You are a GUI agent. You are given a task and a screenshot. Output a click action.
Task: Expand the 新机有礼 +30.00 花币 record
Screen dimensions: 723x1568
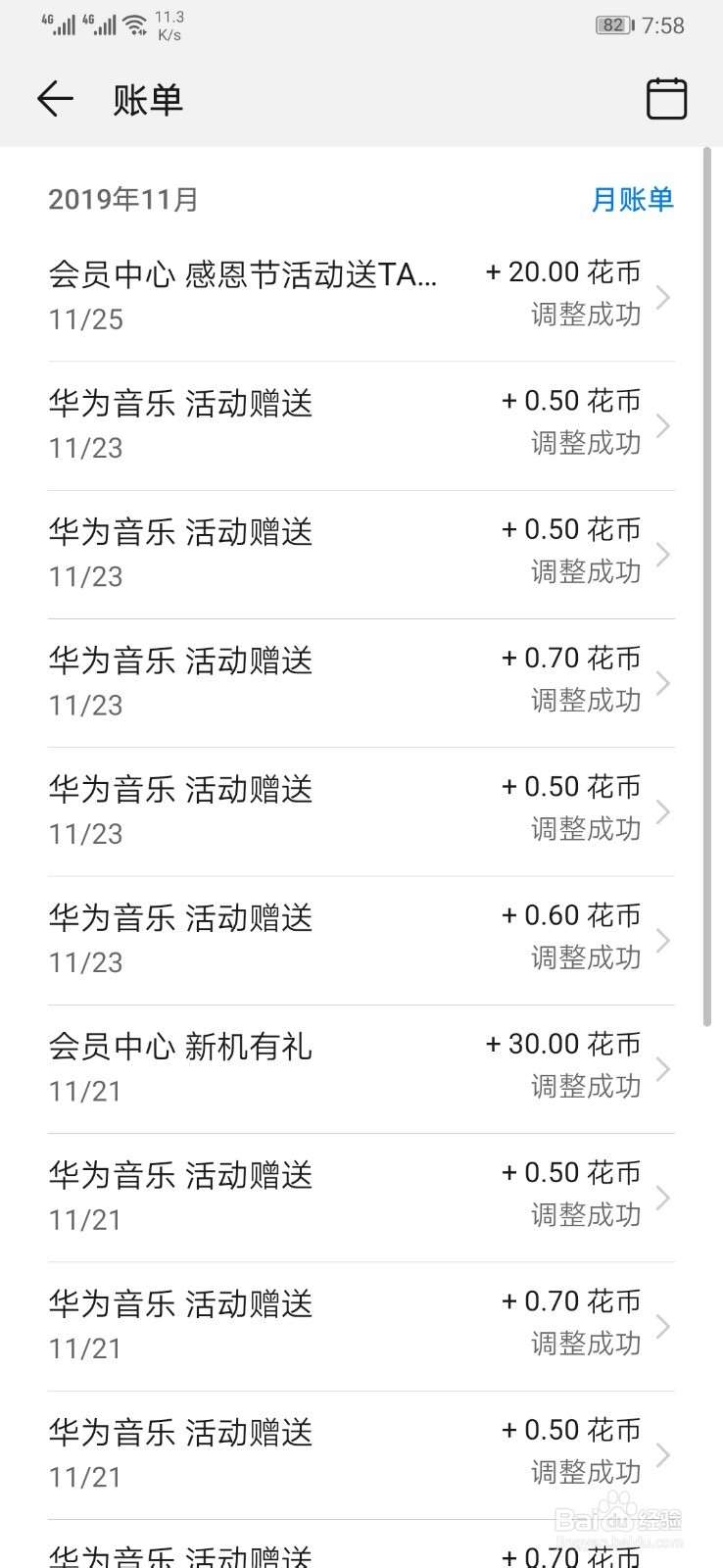pyautogui.click(x=360, y=1066)
